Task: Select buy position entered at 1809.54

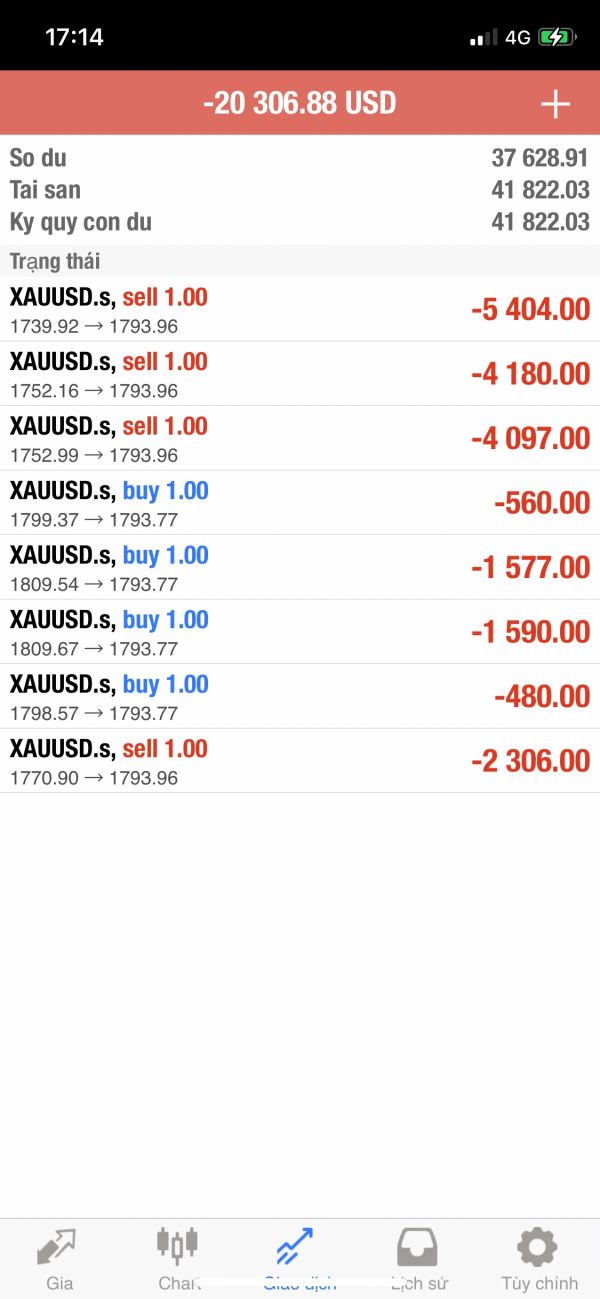Action: pos(300,567)
